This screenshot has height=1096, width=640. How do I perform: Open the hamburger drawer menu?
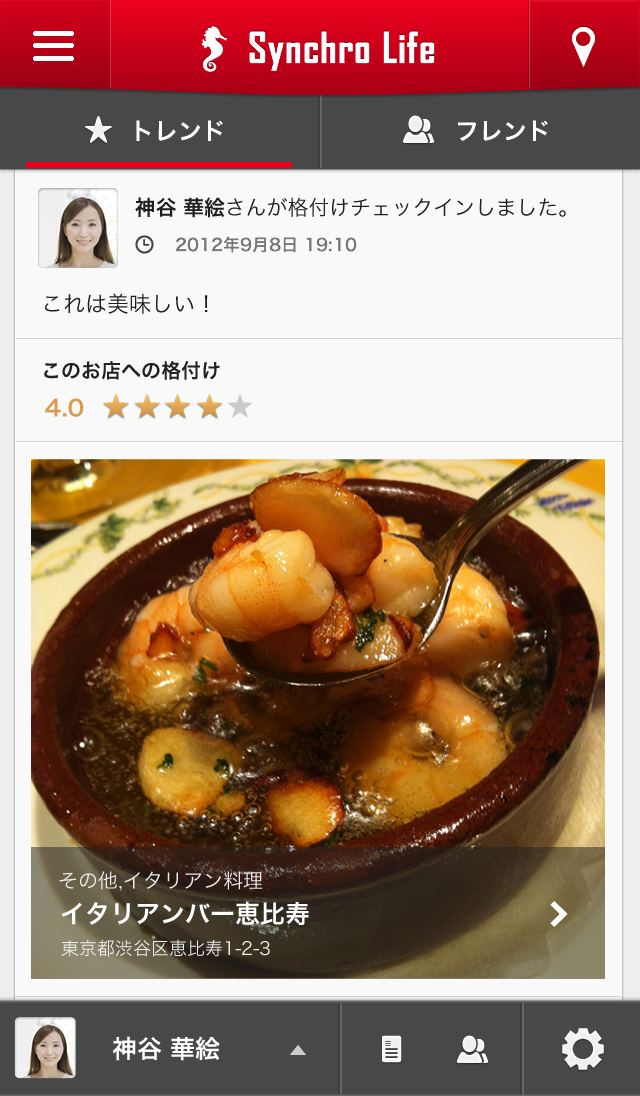pos(53,46)
